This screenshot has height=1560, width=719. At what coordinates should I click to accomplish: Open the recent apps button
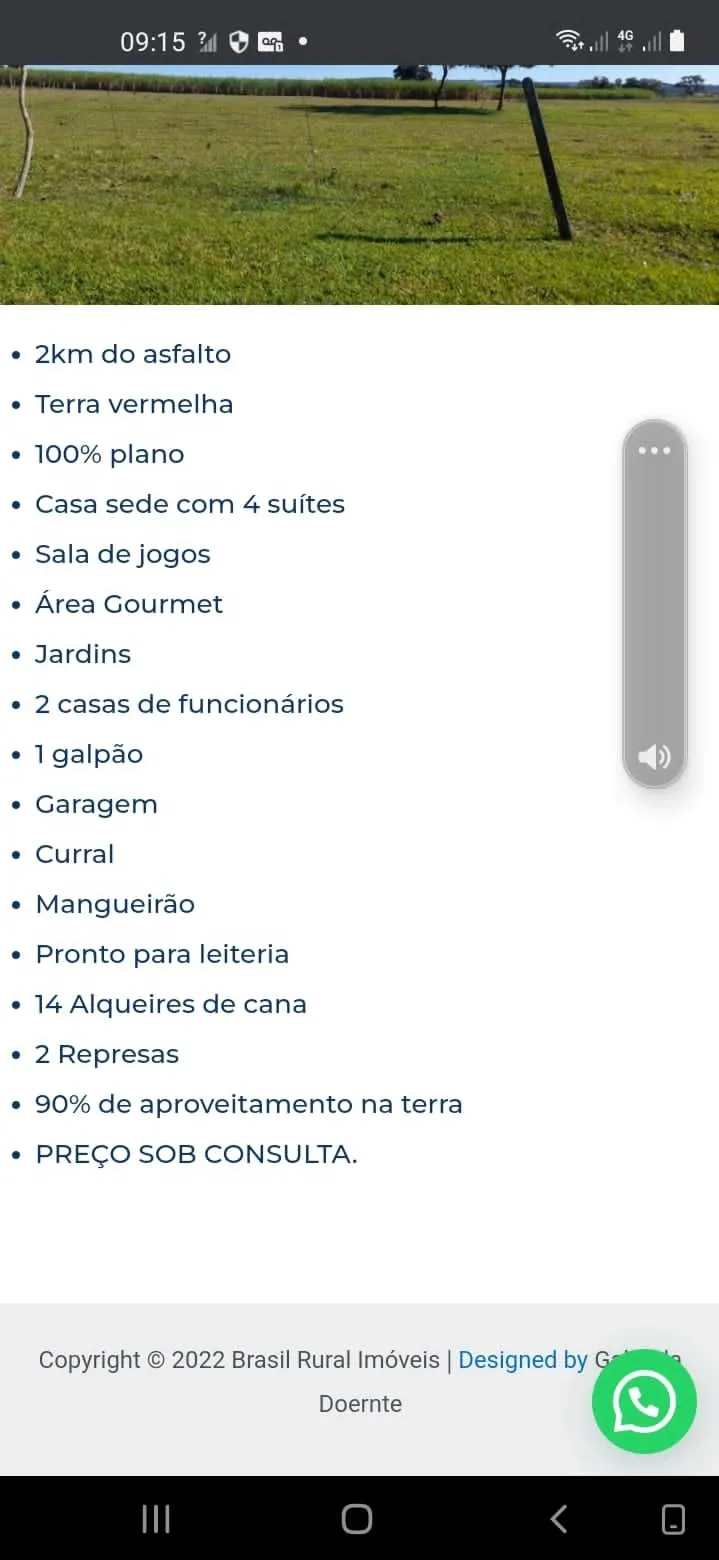156,1519
